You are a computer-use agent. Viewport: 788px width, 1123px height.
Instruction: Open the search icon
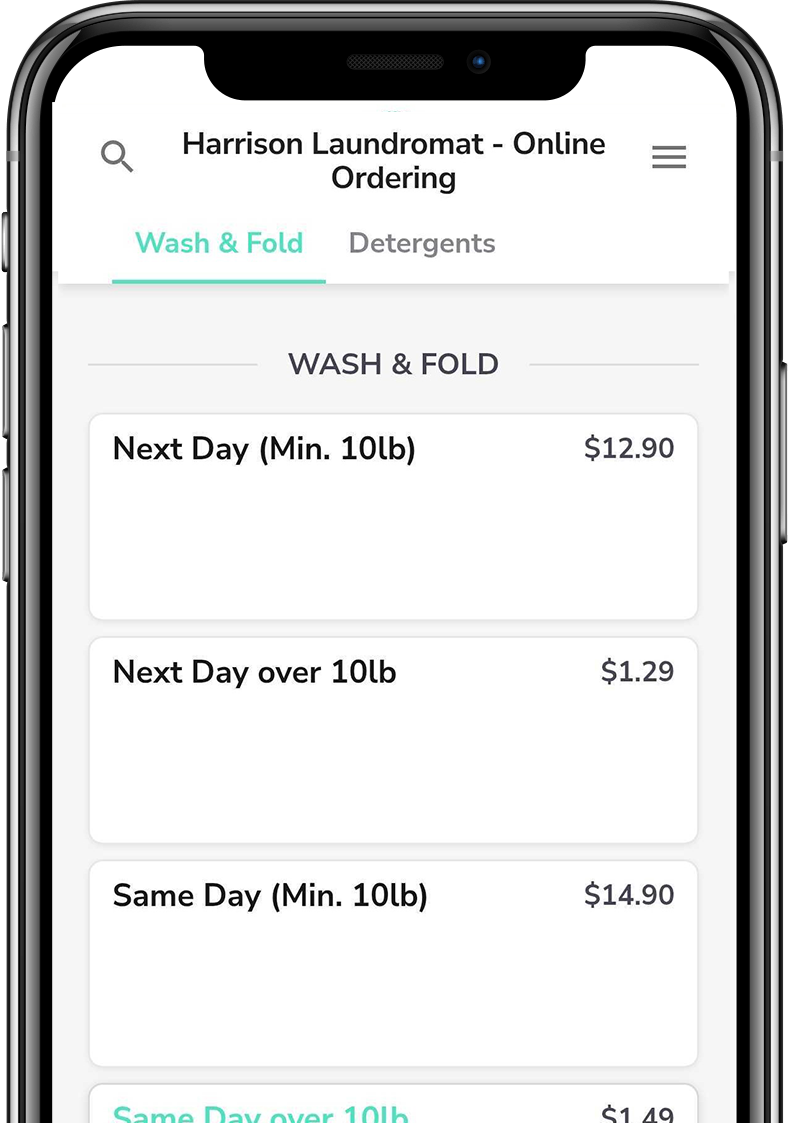117,157
